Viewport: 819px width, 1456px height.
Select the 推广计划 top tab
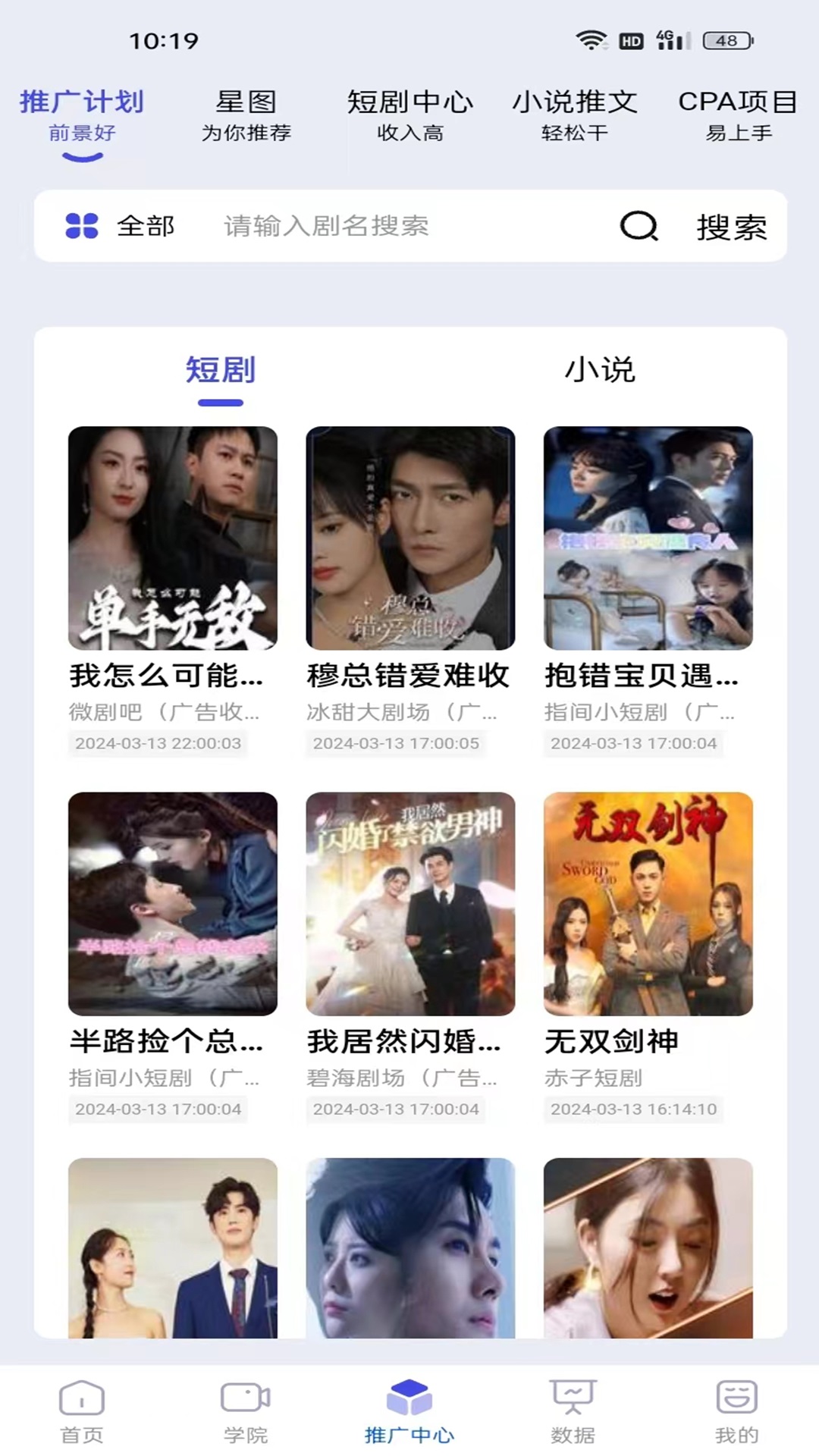point(82,115)
